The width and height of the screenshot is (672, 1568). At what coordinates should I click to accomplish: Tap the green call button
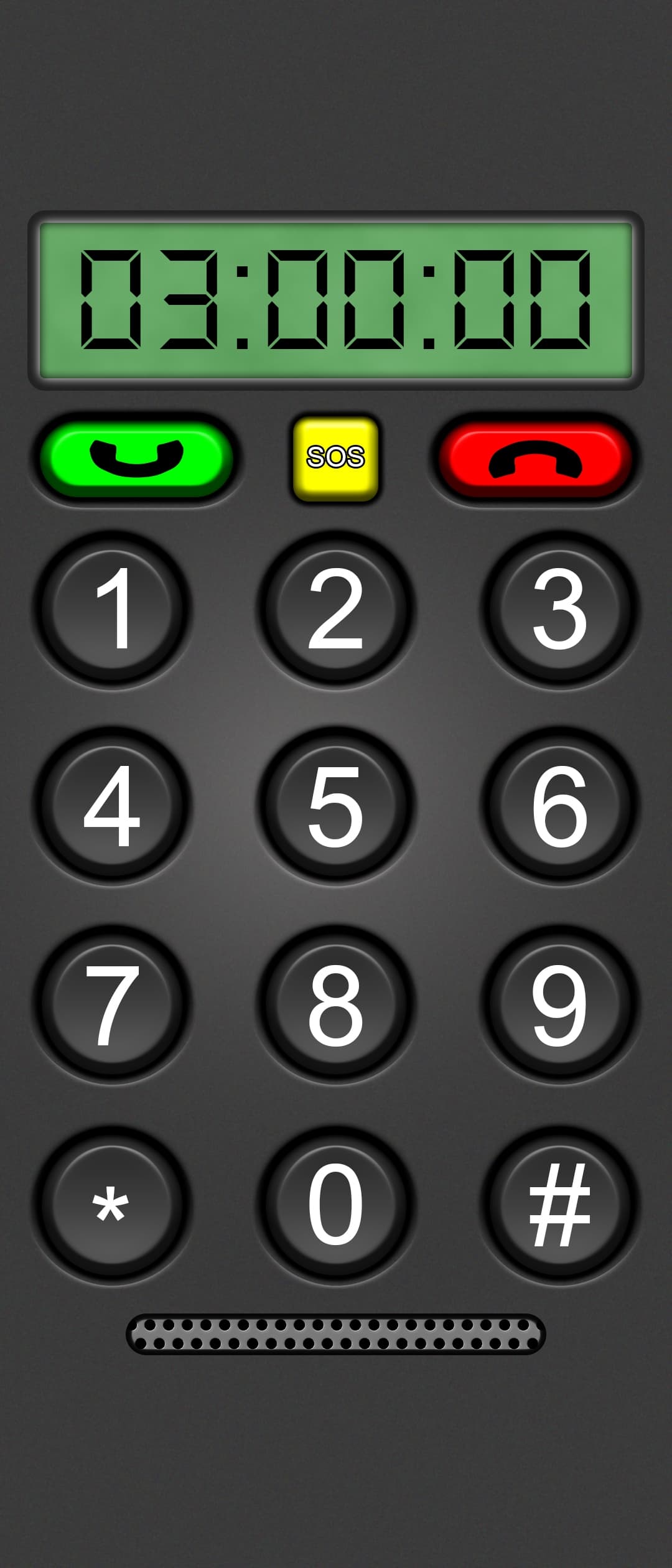(x=136, y=459)
